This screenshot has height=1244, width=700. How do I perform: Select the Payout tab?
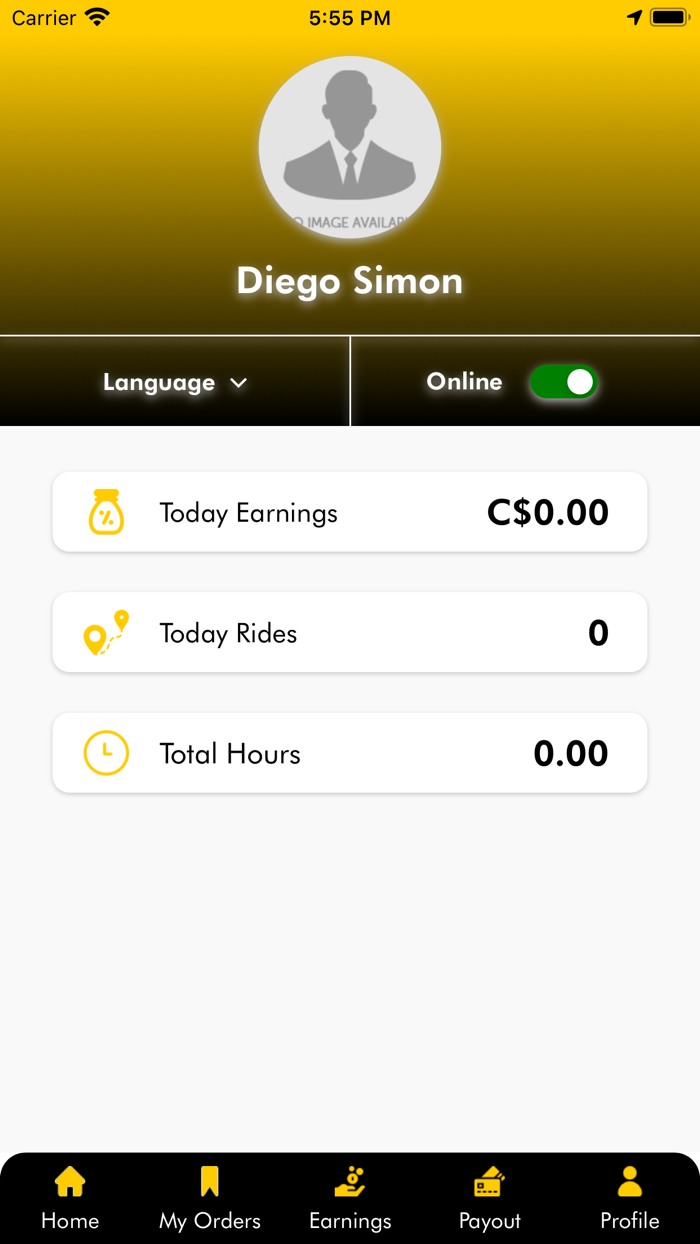click(490, 1198)
